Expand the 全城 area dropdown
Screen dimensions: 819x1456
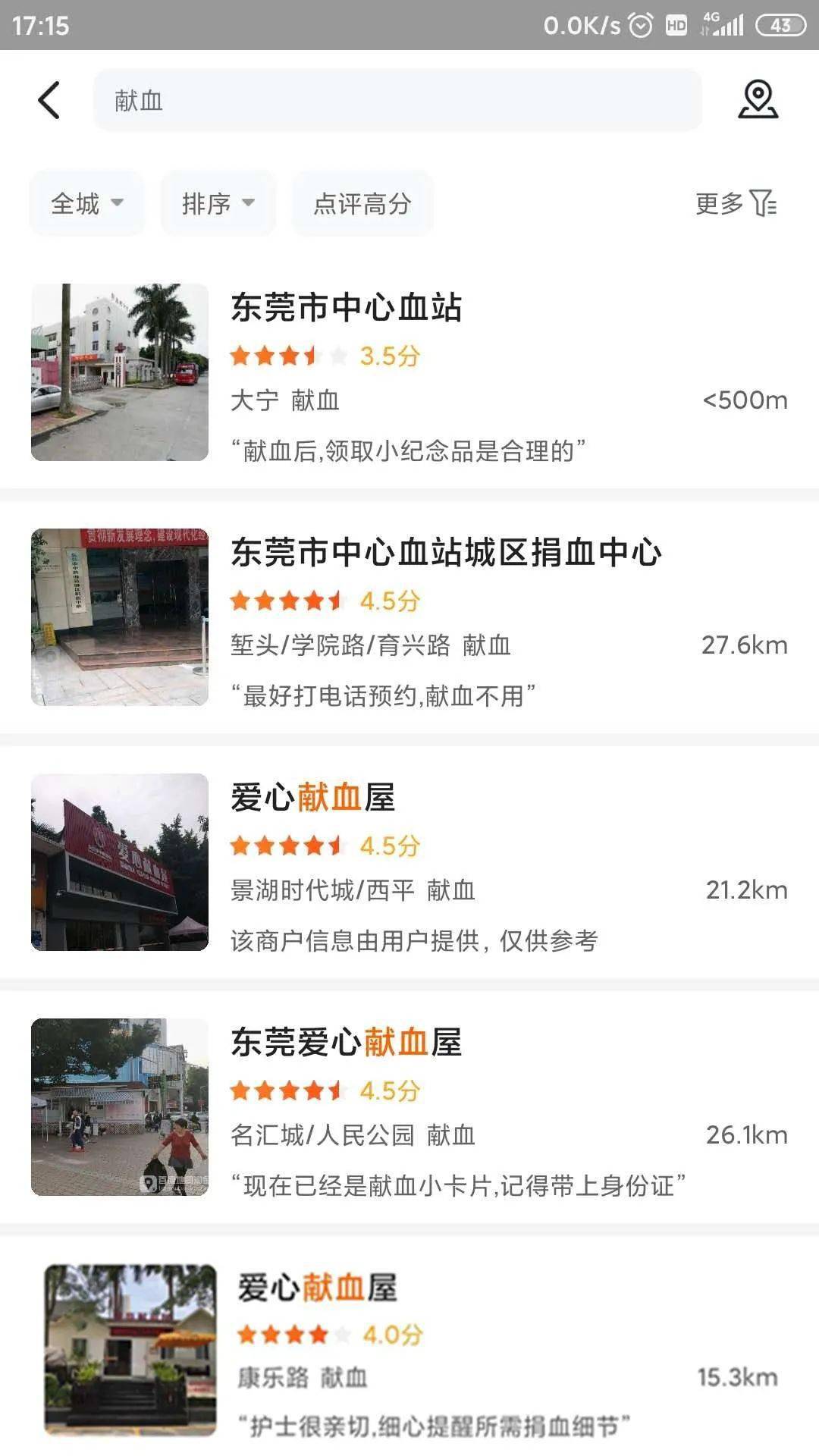click(86, 203)
